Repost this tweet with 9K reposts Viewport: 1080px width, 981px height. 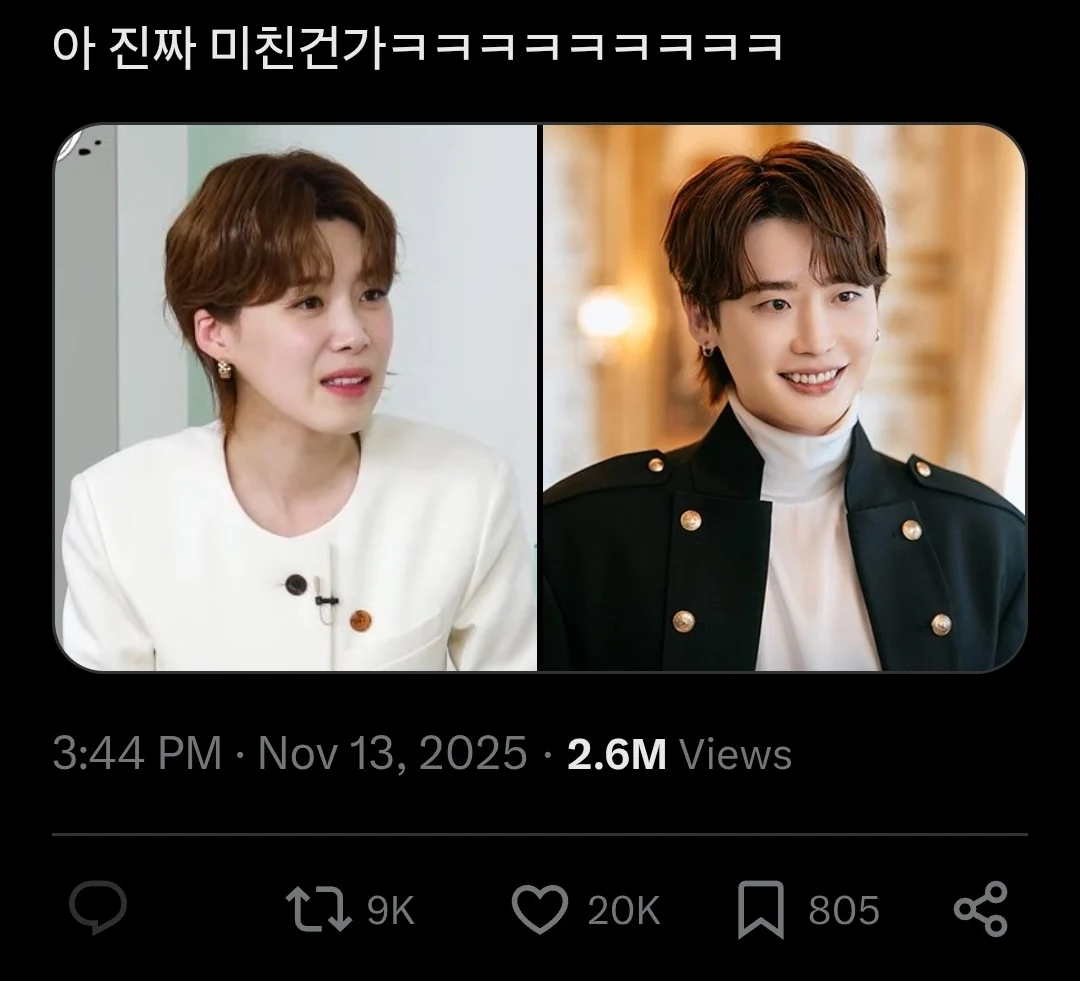[x=319, y=910]
